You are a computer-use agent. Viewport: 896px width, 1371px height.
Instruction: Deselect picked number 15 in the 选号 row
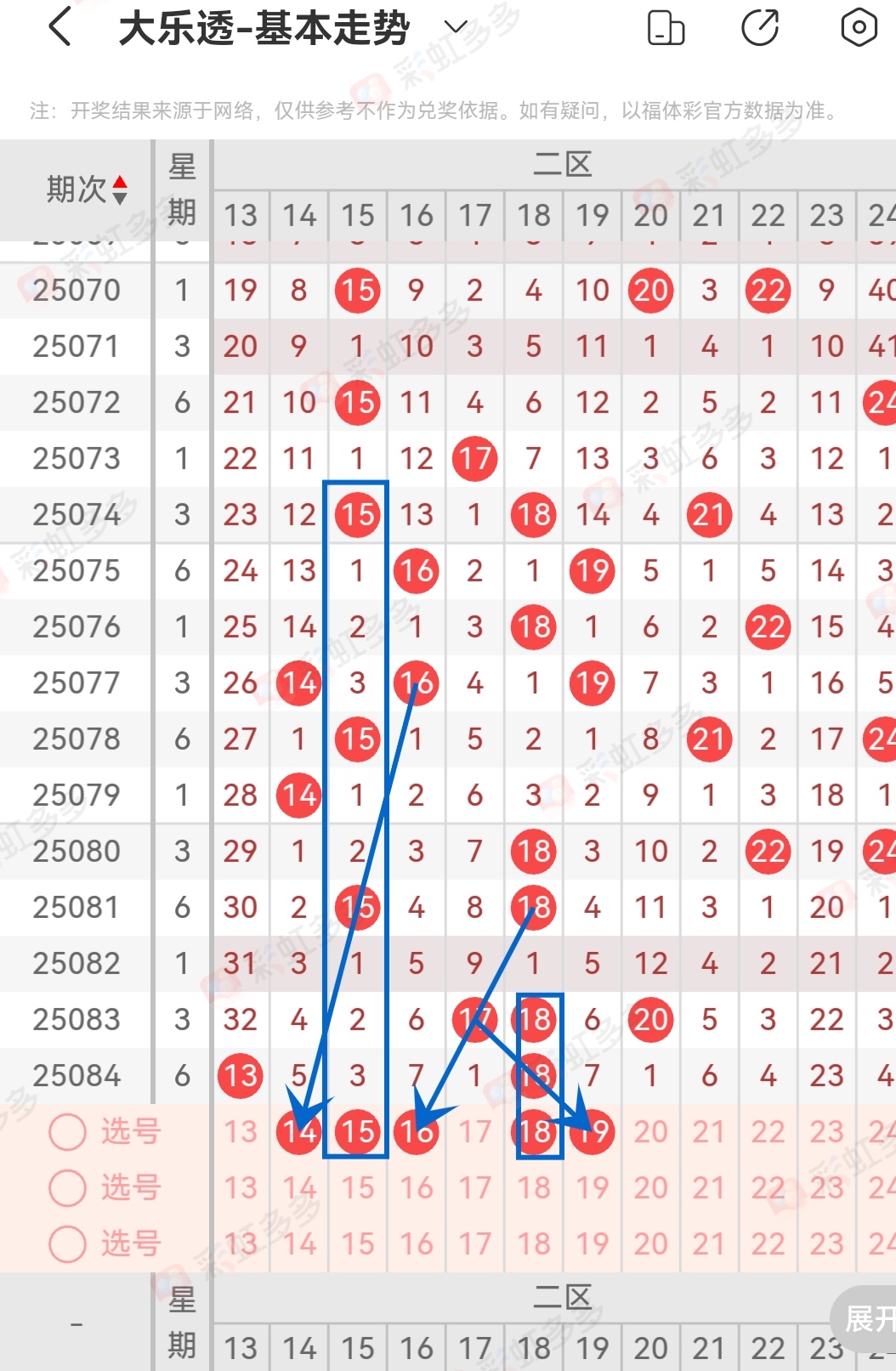pyautogui.click(x=357, y=1131)
